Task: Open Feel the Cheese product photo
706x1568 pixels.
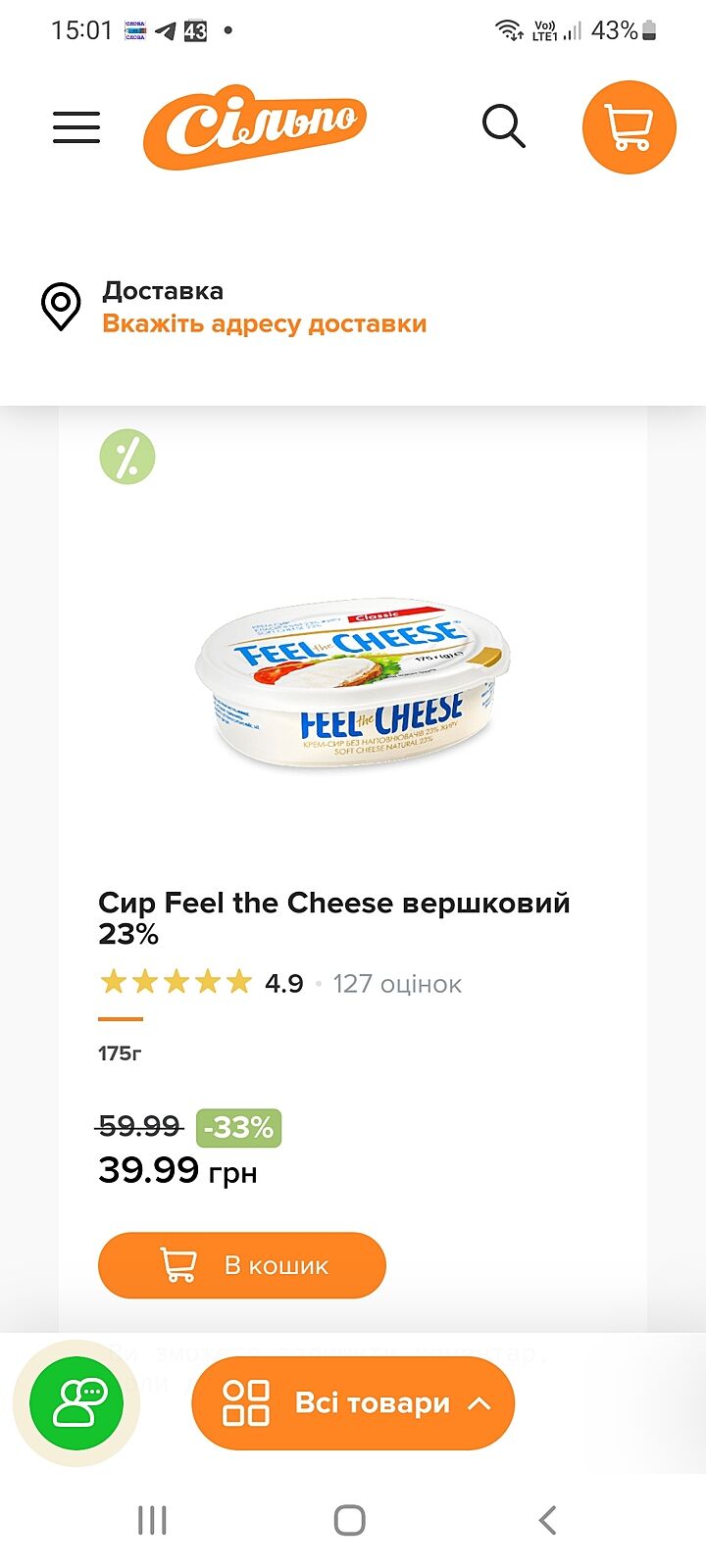Action: 353,681
